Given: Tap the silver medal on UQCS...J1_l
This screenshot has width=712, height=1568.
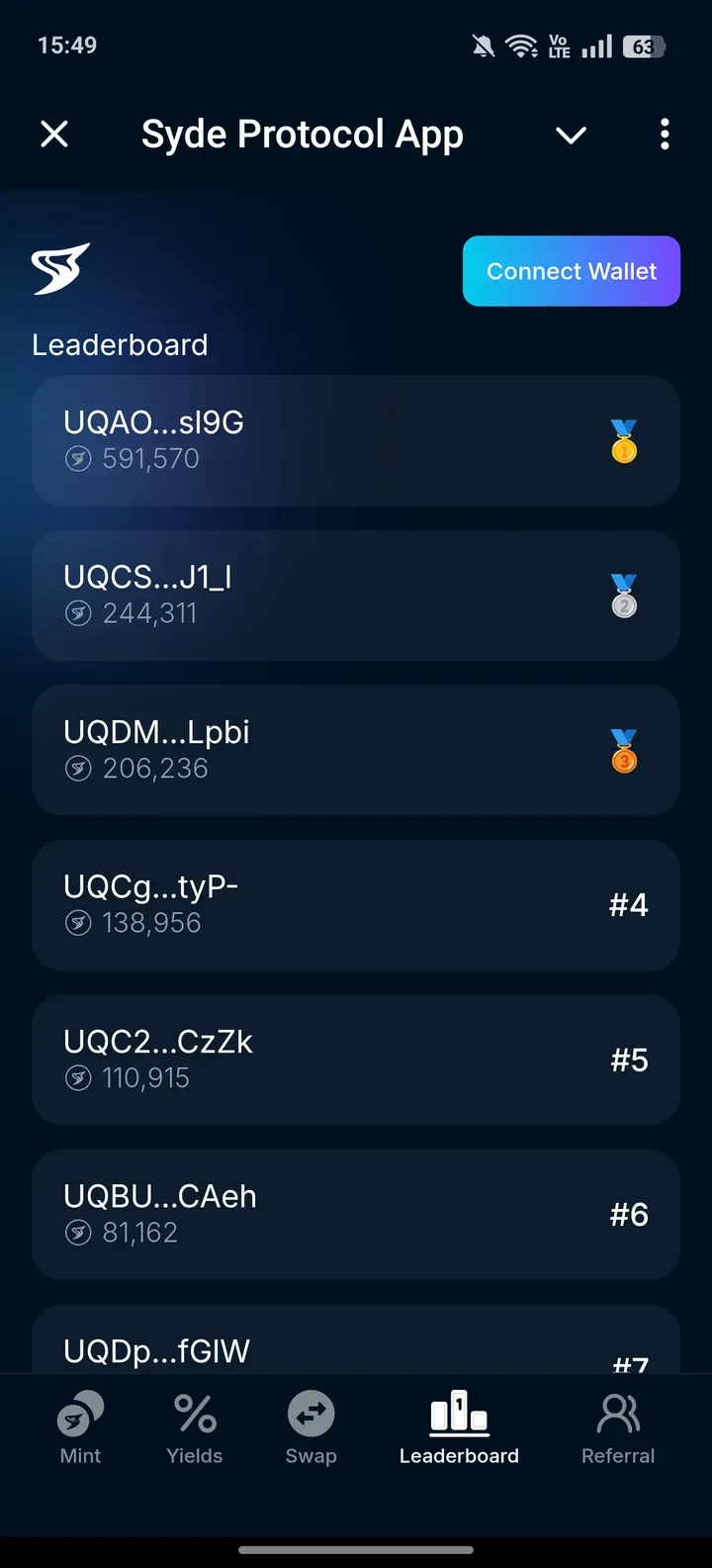Looking at the screenshot, I should 624,596.
